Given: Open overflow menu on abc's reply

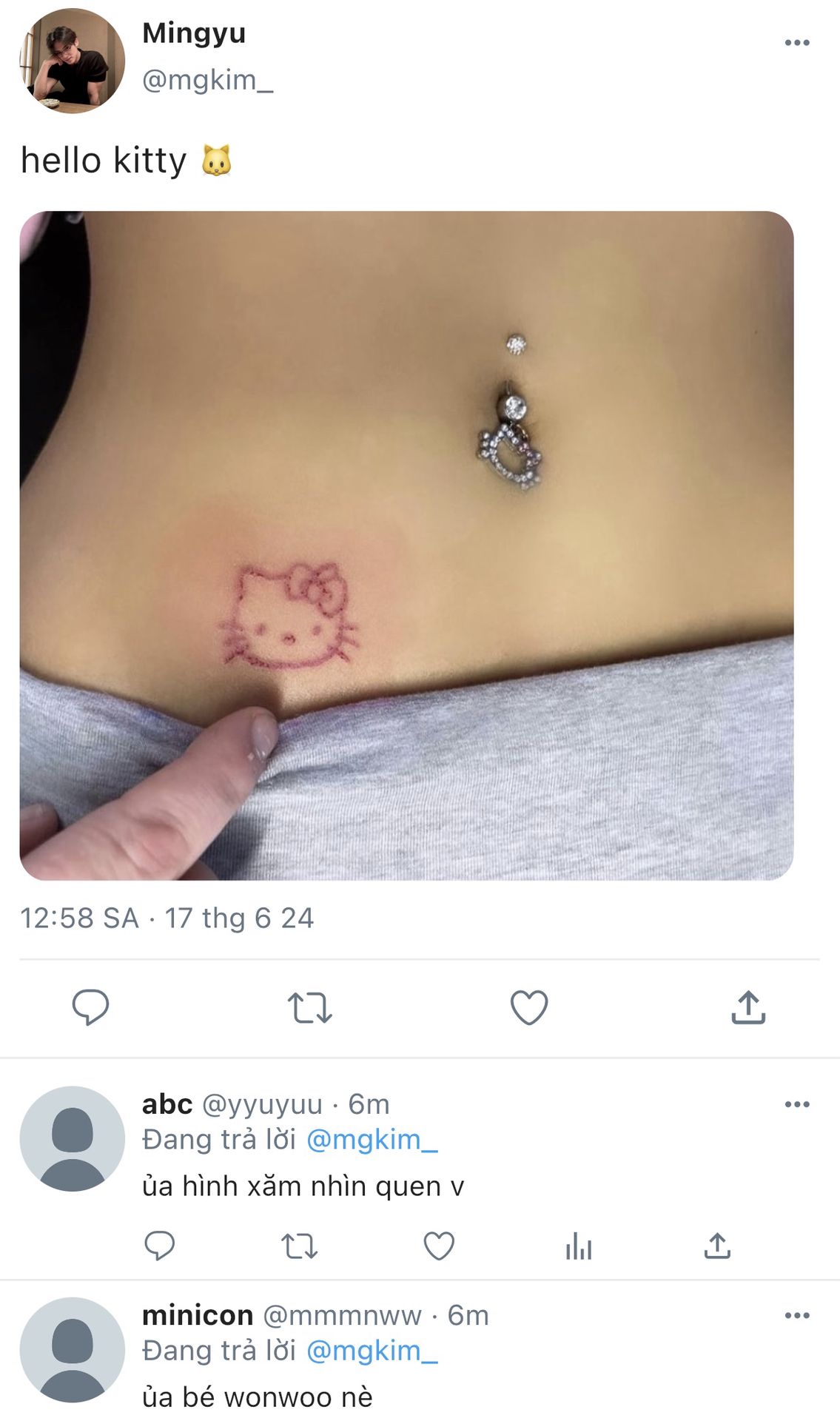Looking at the screenshot, I should [x=796, y=1104].
